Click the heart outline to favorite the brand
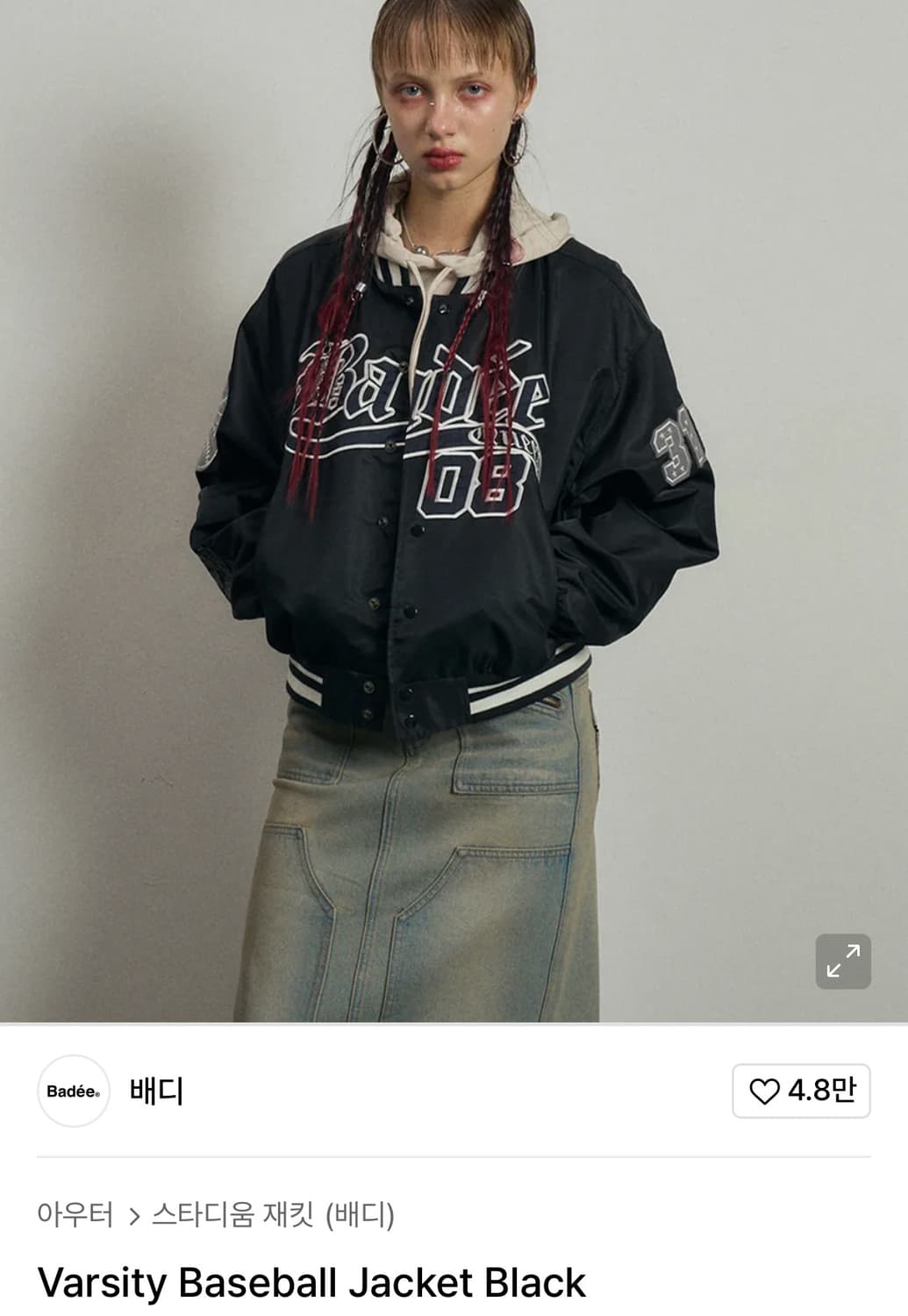908x1316 pixels. pyautogui.click(x=766, y=1089)
